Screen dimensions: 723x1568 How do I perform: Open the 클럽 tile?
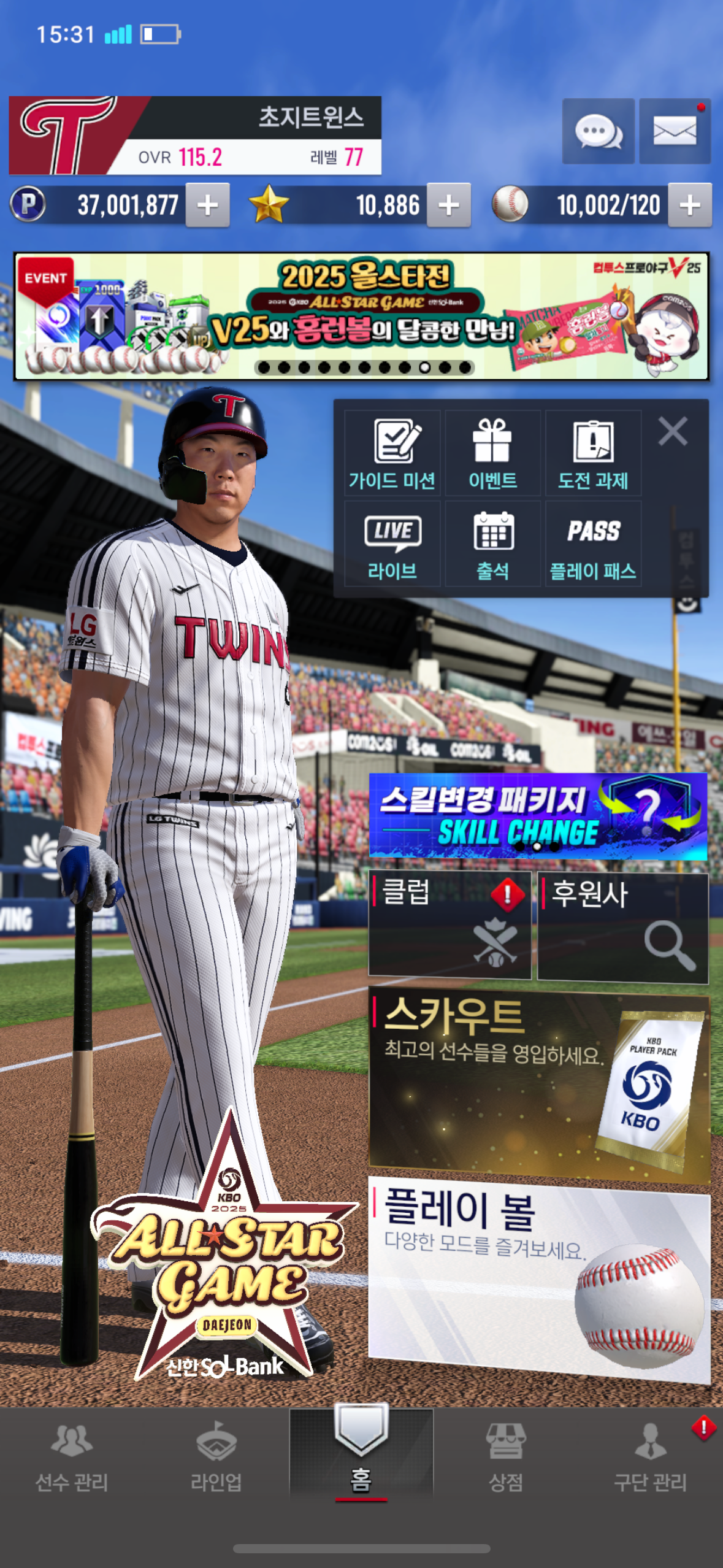[449, 924]
